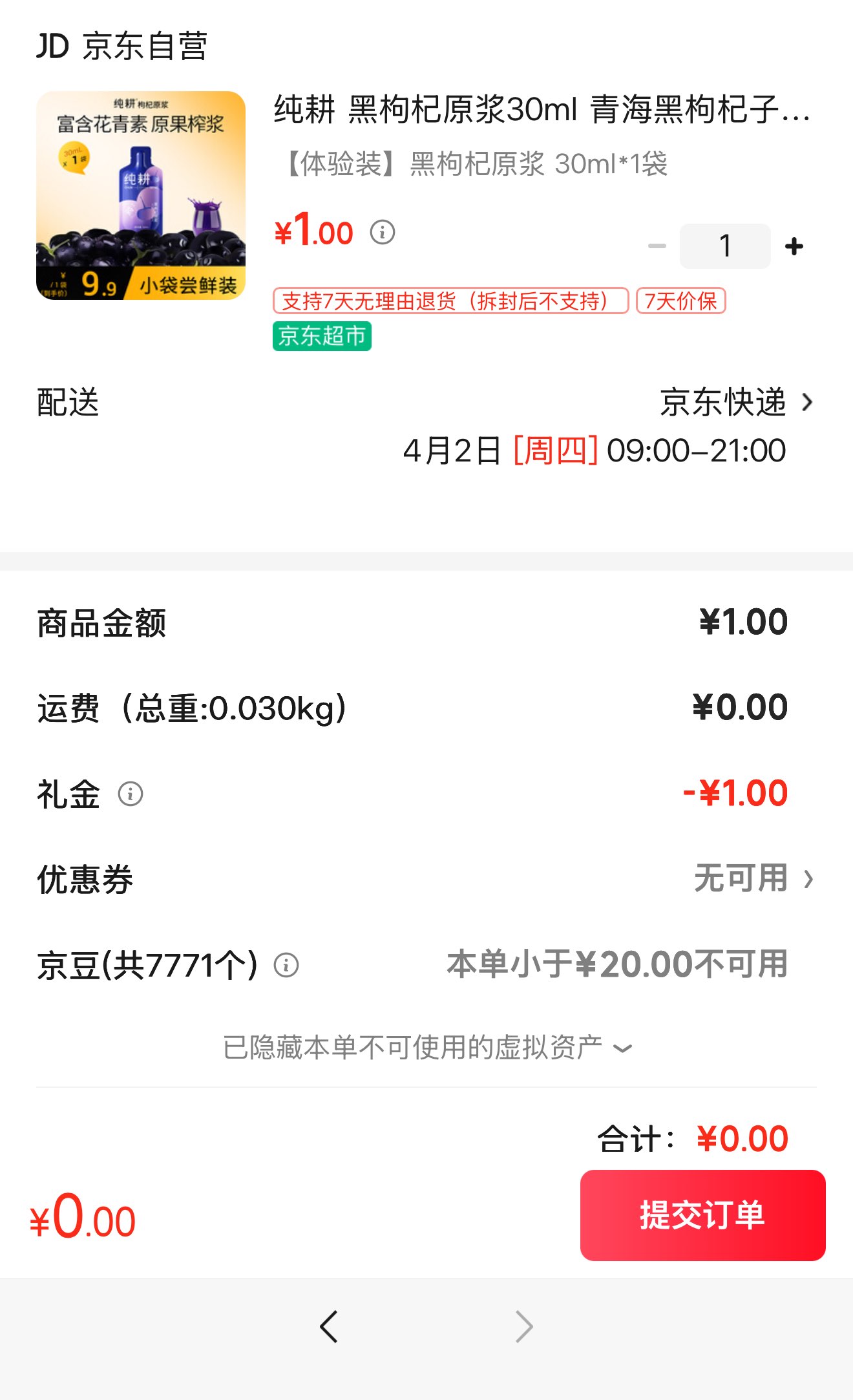Click the quantity input showing 1
Screen dimensions: 853x1400
coord(725,246)
